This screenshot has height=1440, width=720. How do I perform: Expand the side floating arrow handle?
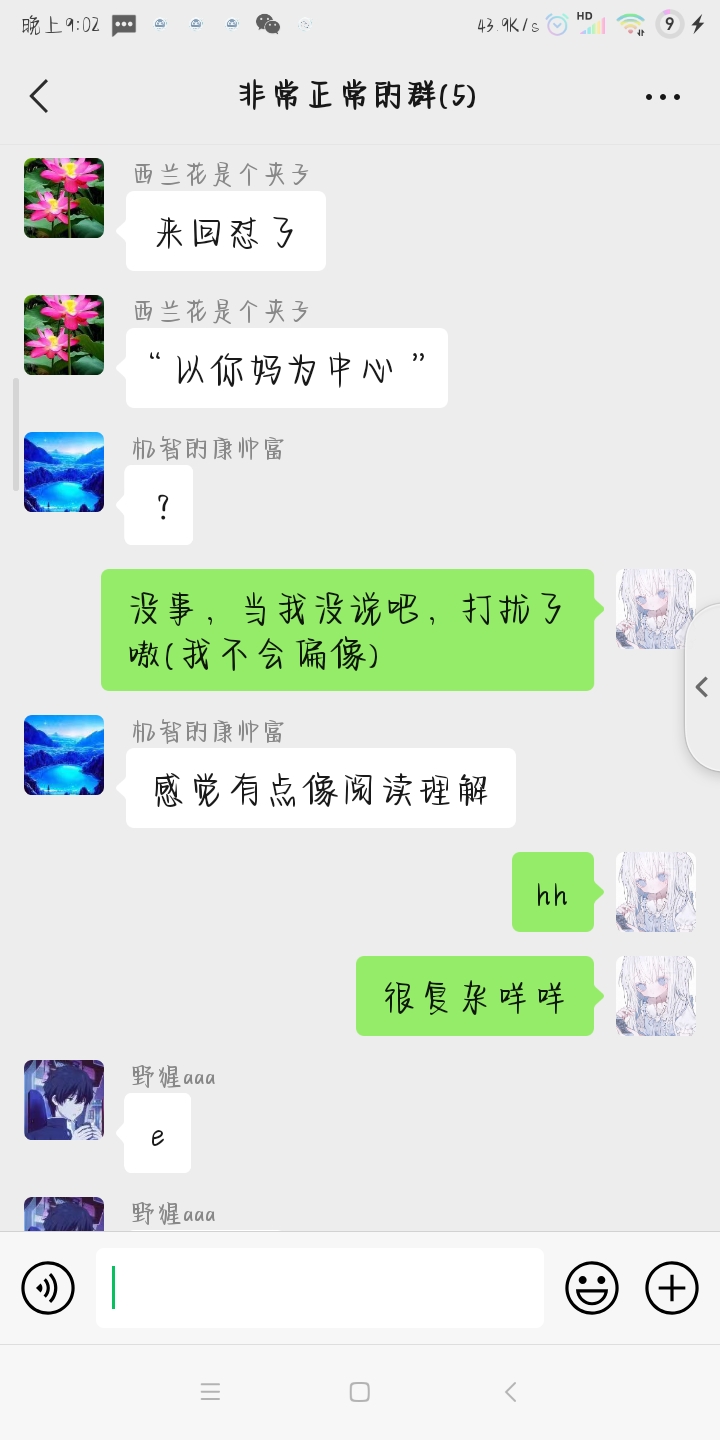(x=703, y=687)
